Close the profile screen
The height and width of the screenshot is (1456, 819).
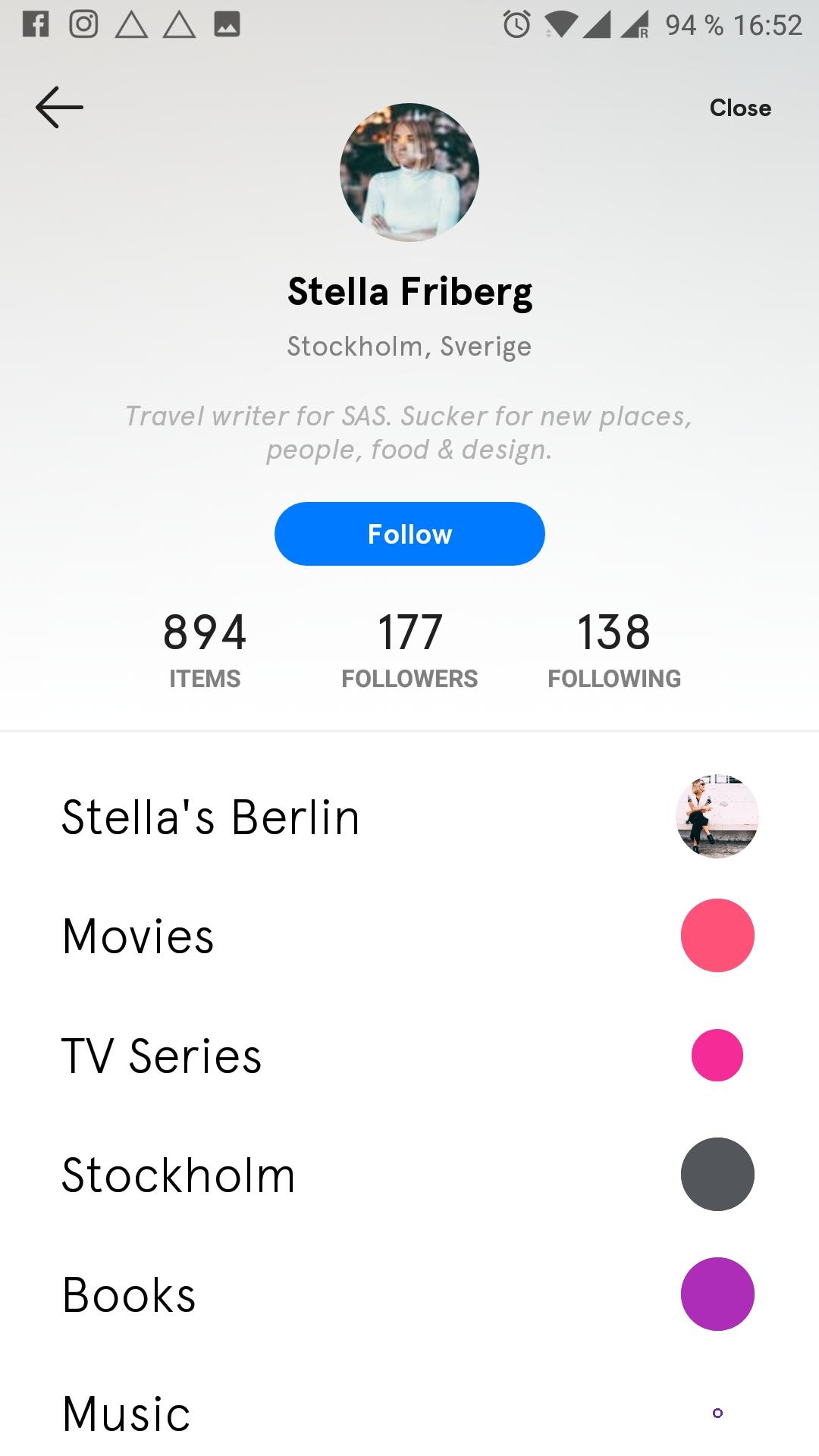click(740, 108)
